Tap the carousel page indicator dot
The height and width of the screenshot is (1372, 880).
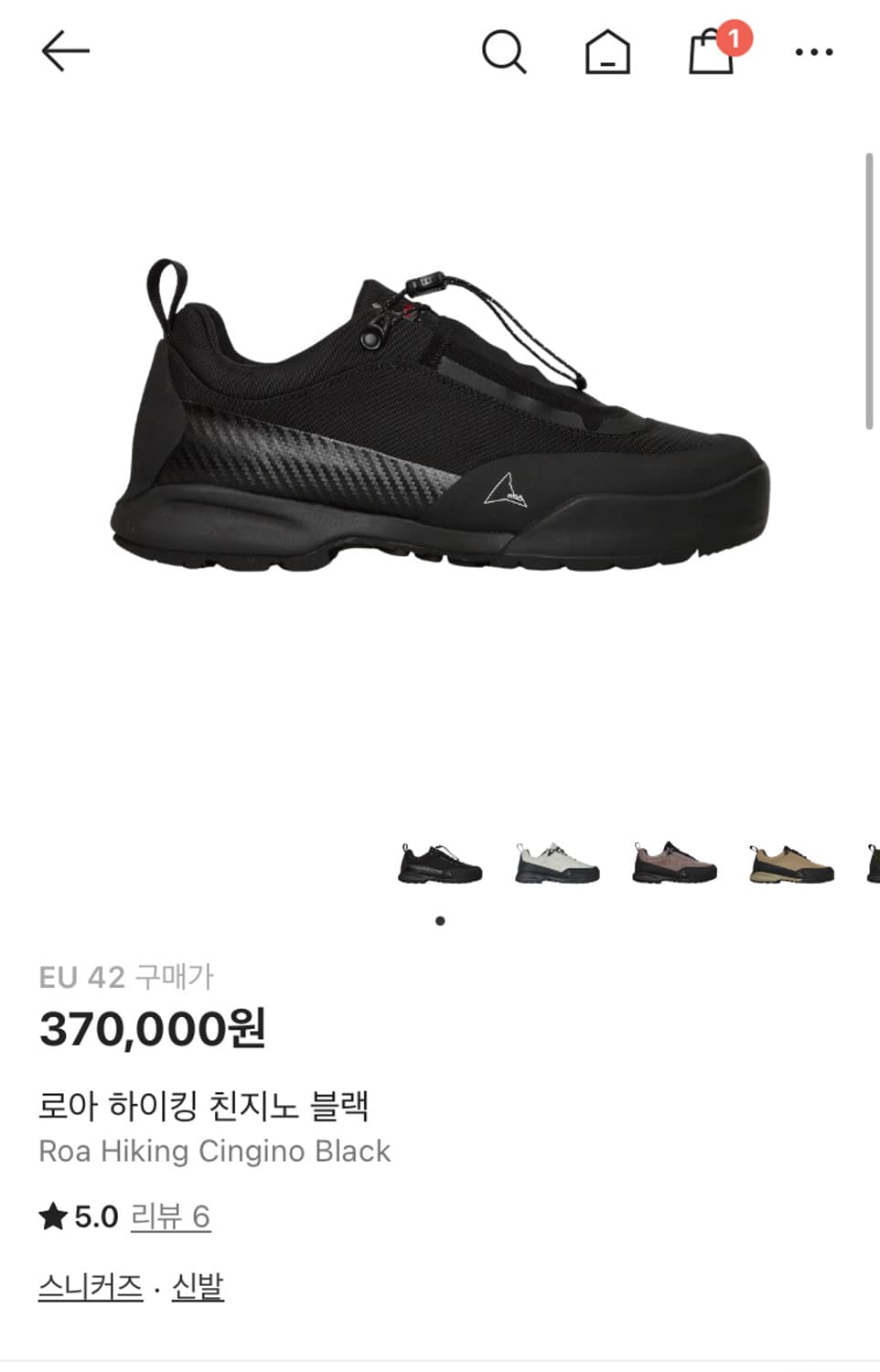(x=440, y=922)
